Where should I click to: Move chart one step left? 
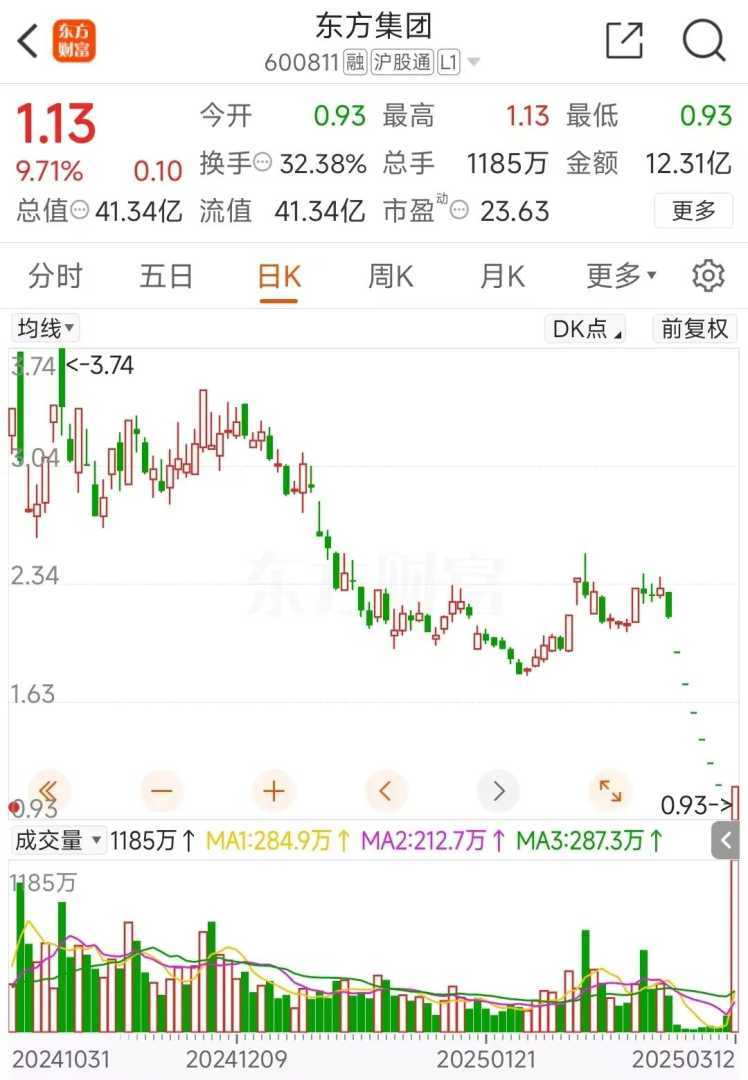pos(386,792)
